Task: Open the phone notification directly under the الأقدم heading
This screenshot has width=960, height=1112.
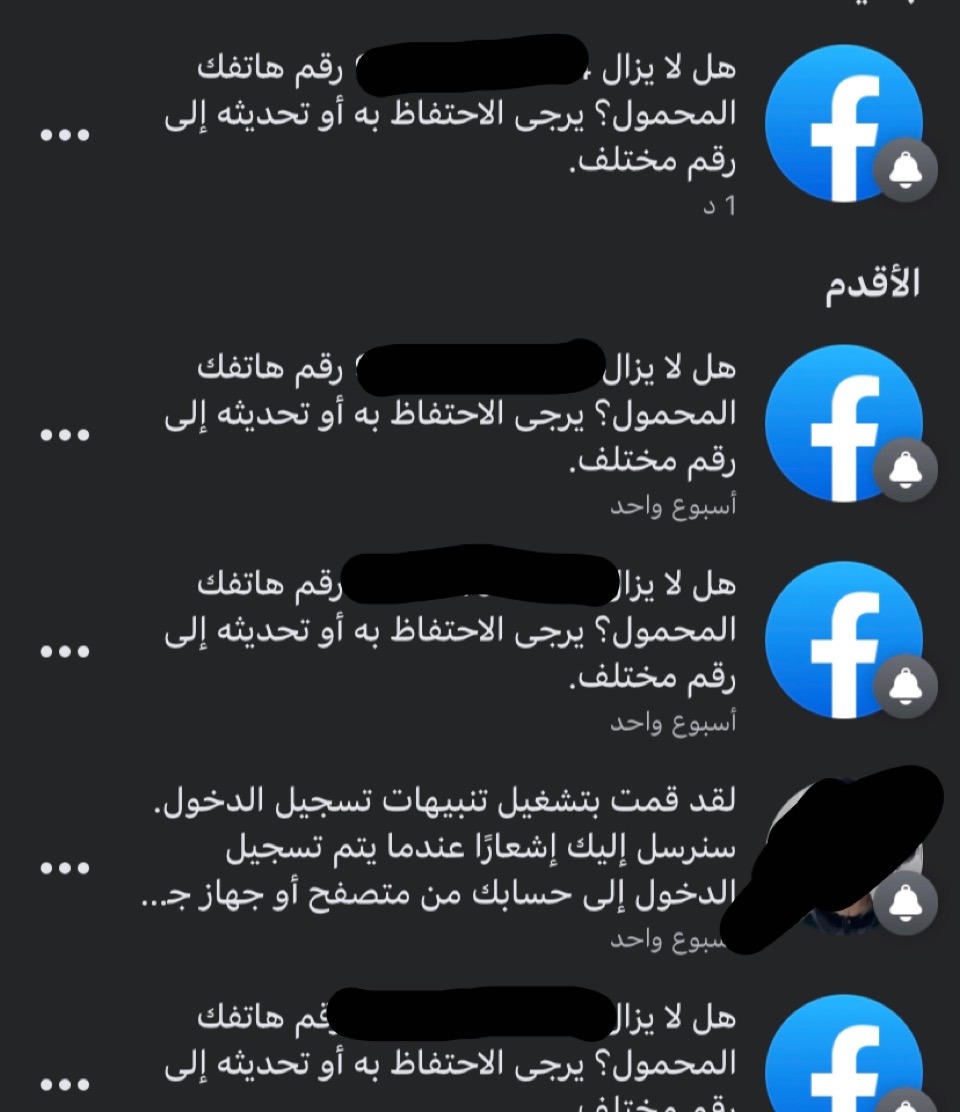Action: click(450, 415)
